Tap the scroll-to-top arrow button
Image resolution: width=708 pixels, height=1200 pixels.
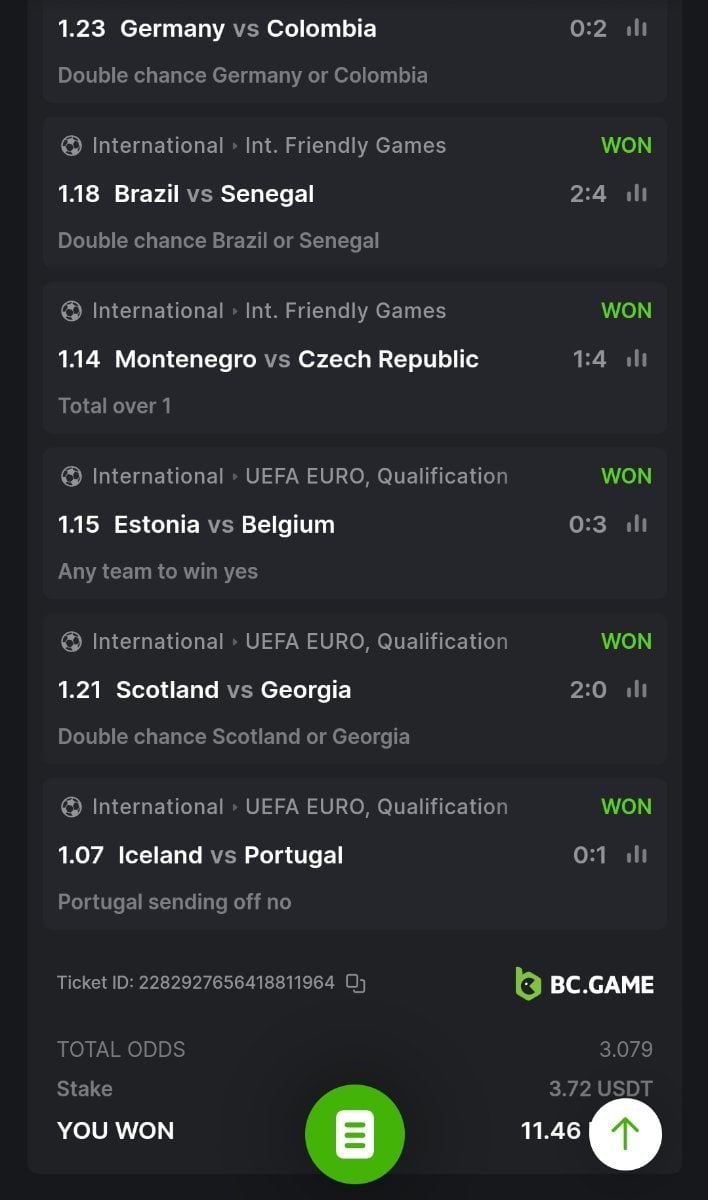[625, 1134]
